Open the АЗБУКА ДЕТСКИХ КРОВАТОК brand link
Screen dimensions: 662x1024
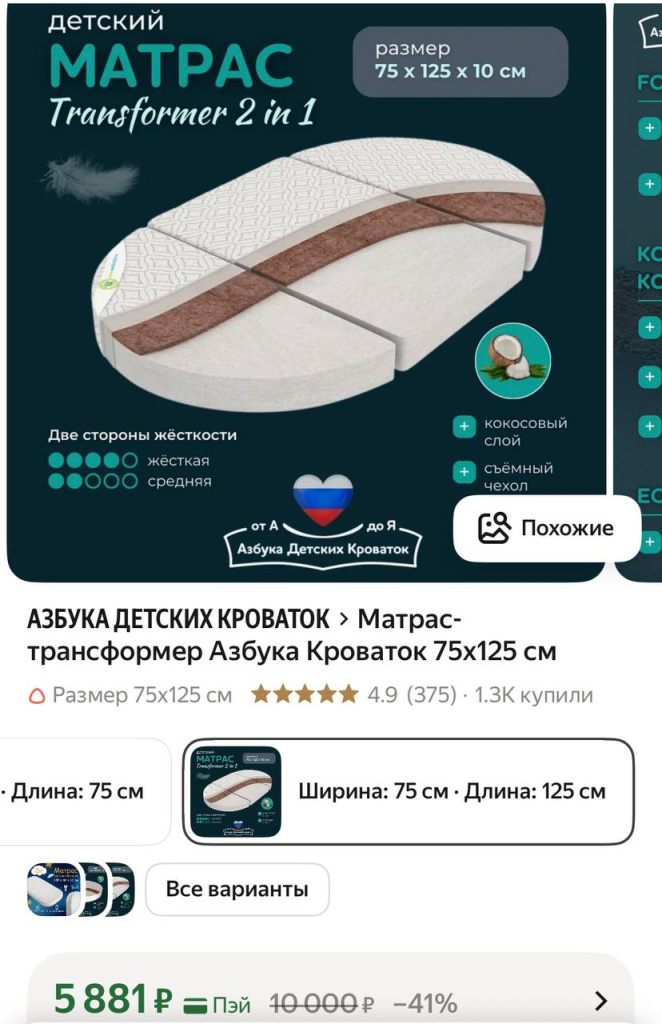point(178,619)
